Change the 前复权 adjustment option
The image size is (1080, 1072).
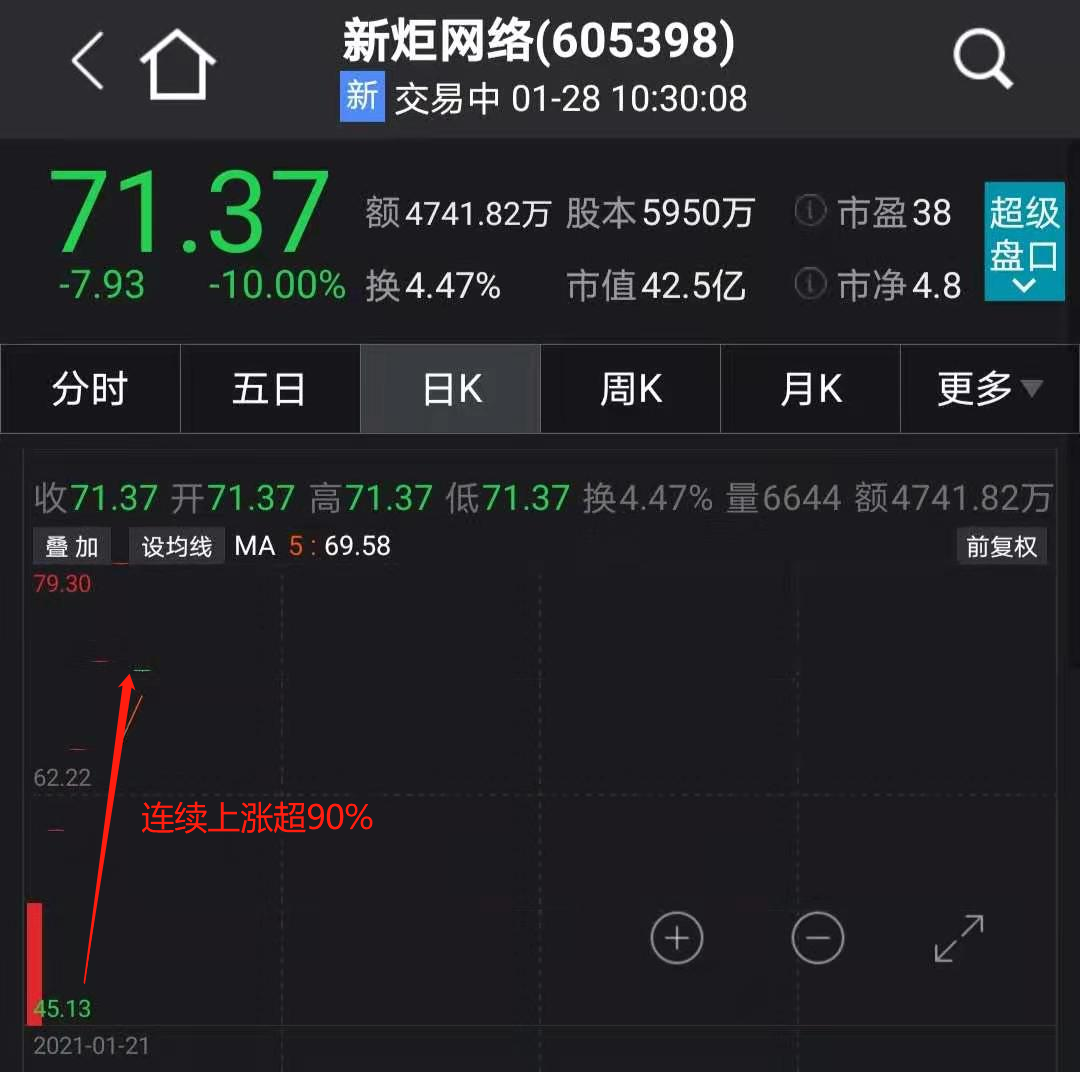tap(1001, 547)
